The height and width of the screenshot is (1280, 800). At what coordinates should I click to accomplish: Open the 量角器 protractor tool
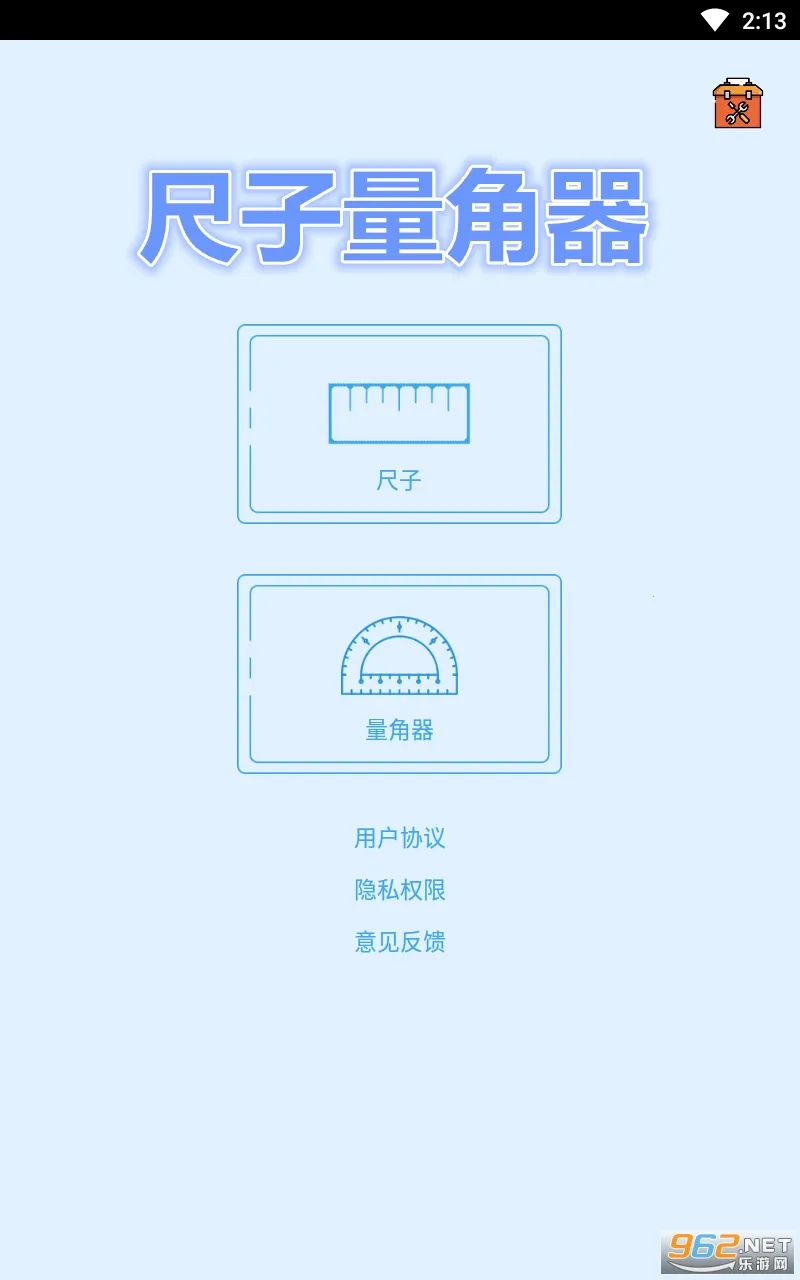(399, 674)
